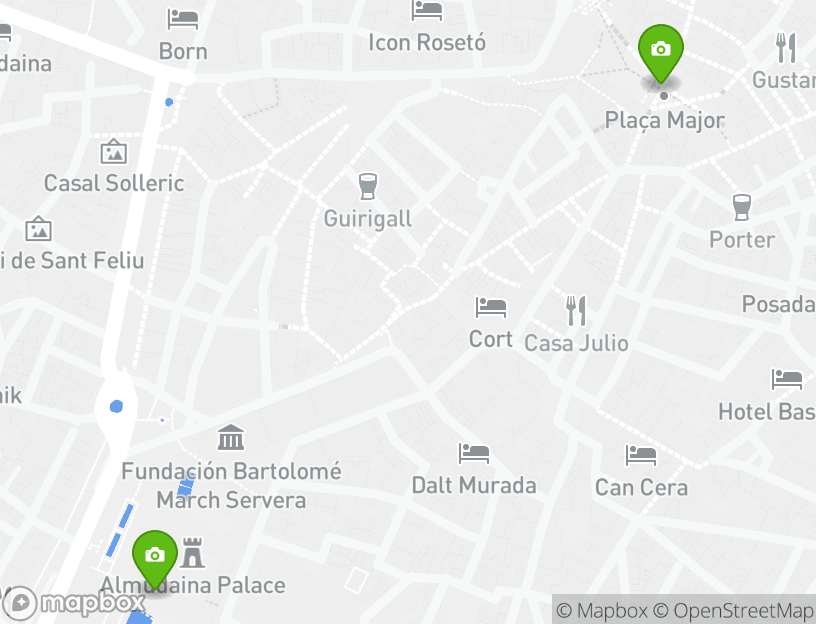
Task: Open the © Mapbox attribution link
Action: tap(602, 610)
